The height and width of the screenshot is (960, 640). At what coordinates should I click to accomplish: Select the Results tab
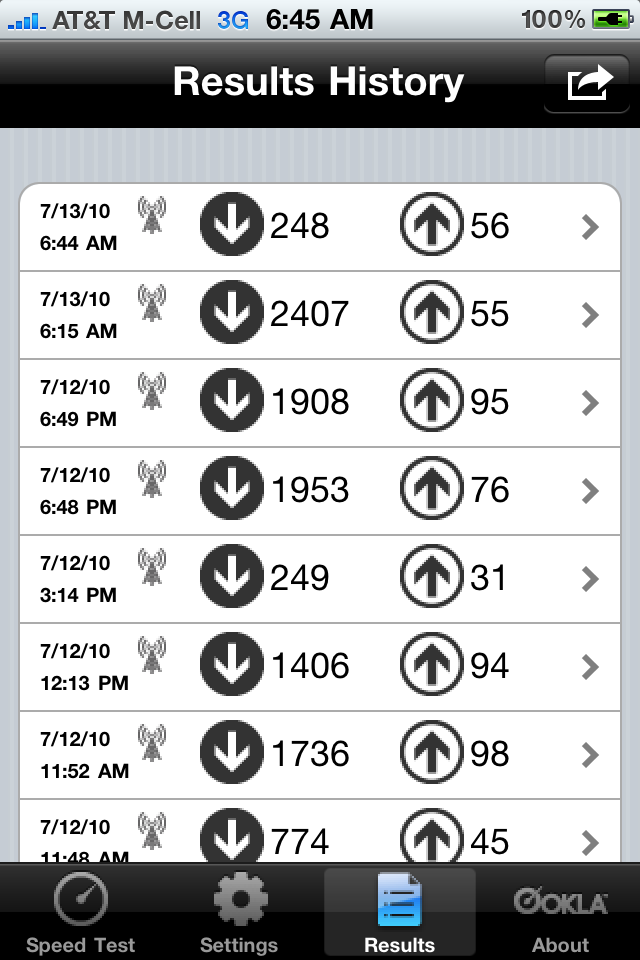click(399, 912)
